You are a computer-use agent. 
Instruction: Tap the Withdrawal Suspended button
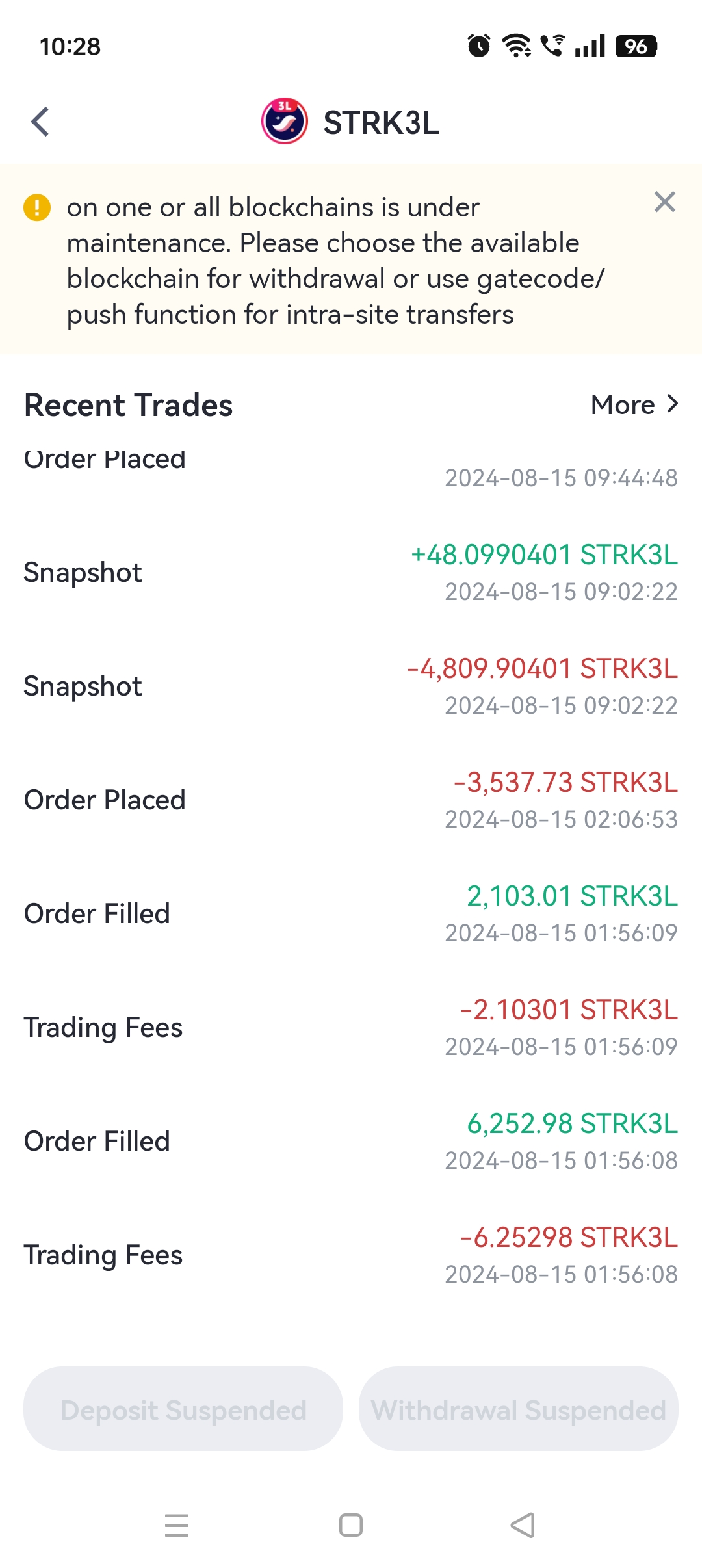518,1409
